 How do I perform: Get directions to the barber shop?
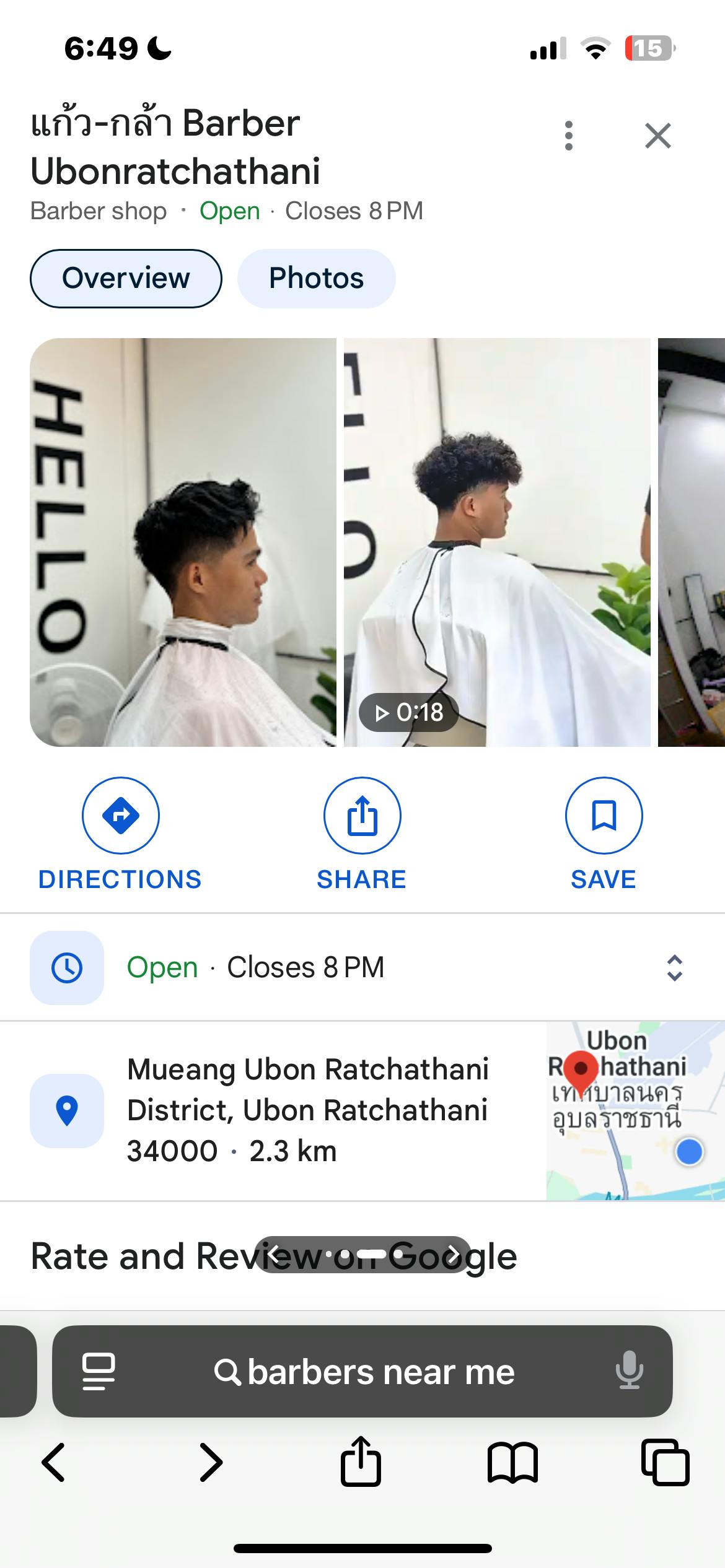120,834
